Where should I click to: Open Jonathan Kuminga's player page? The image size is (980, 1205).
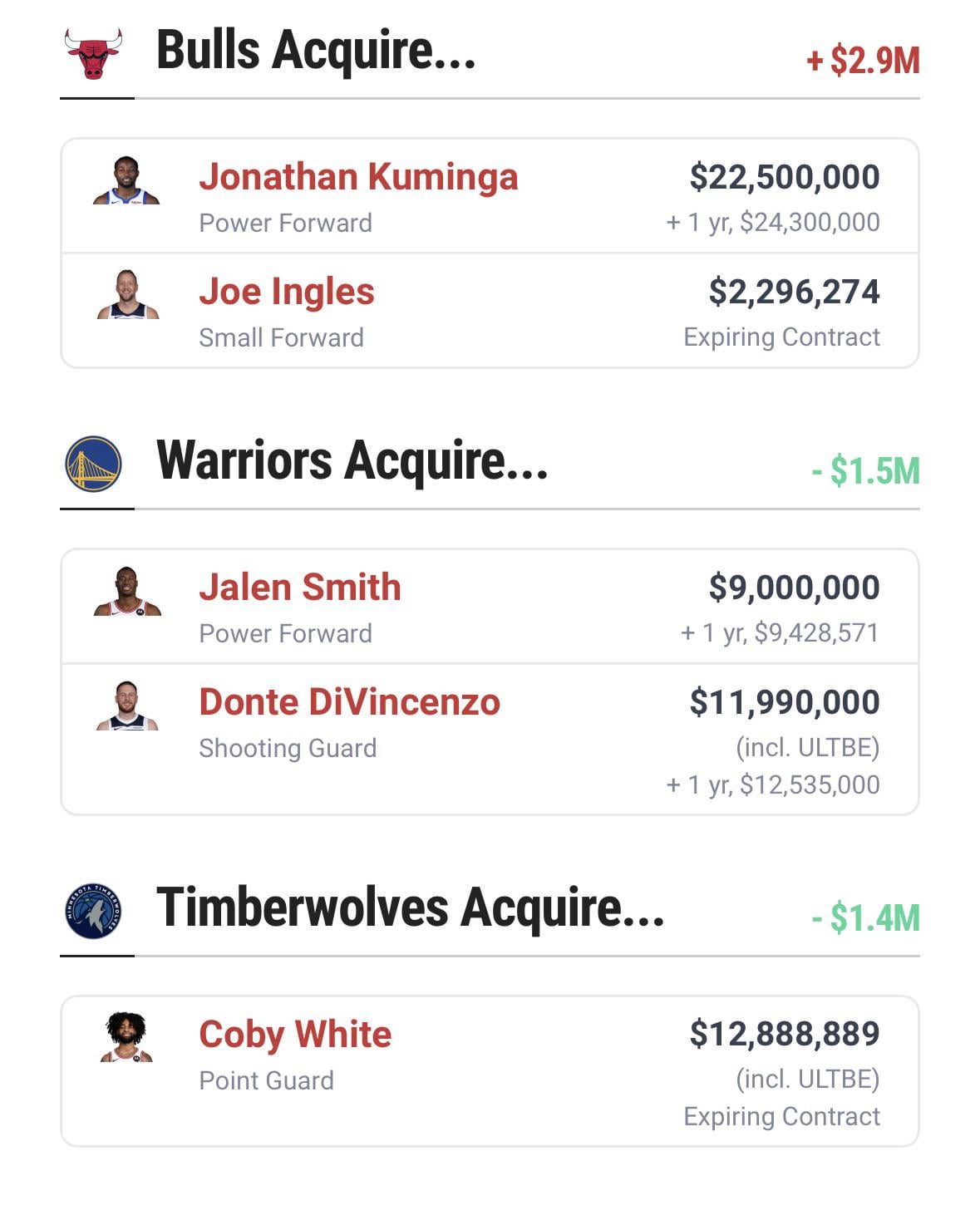[x=358, y=177]
